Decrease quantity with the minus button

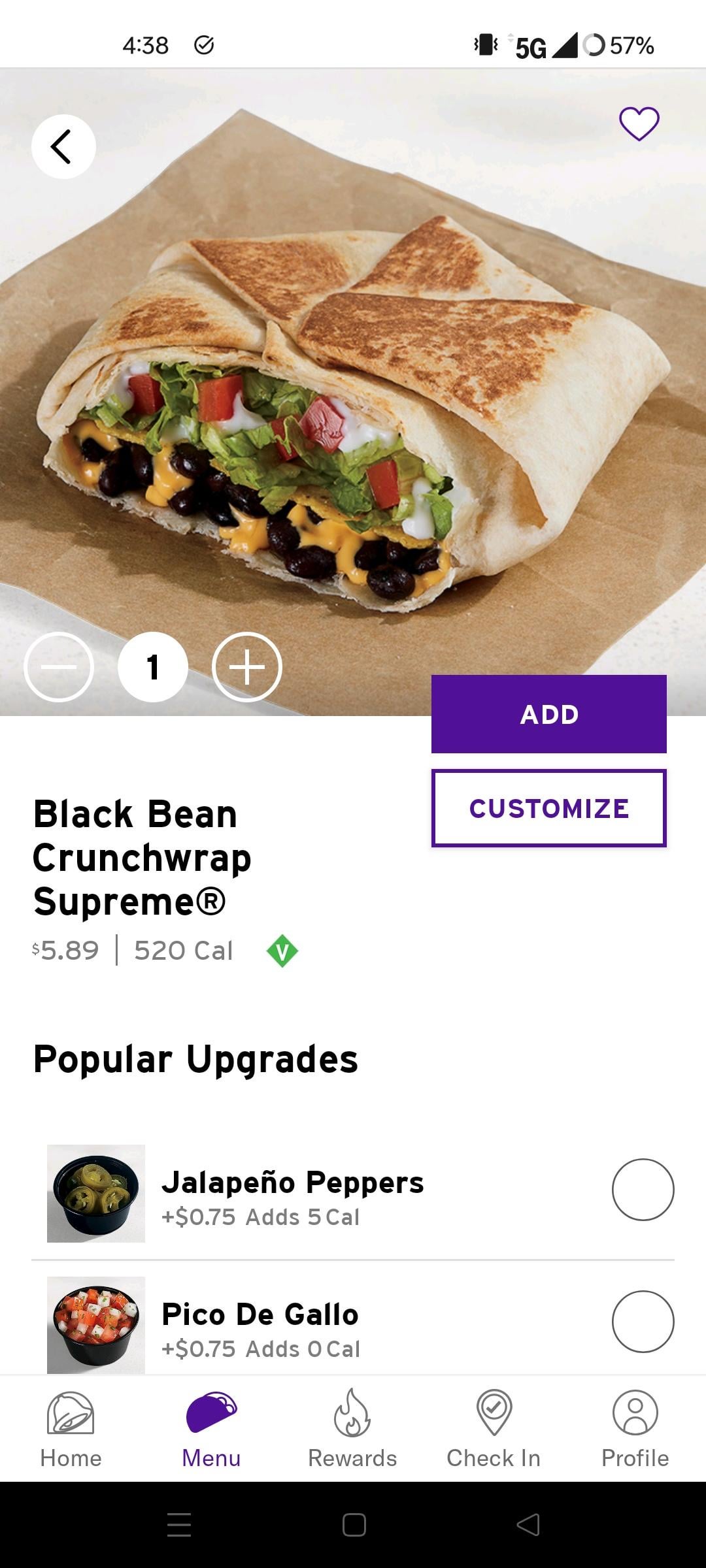point(59,667)
